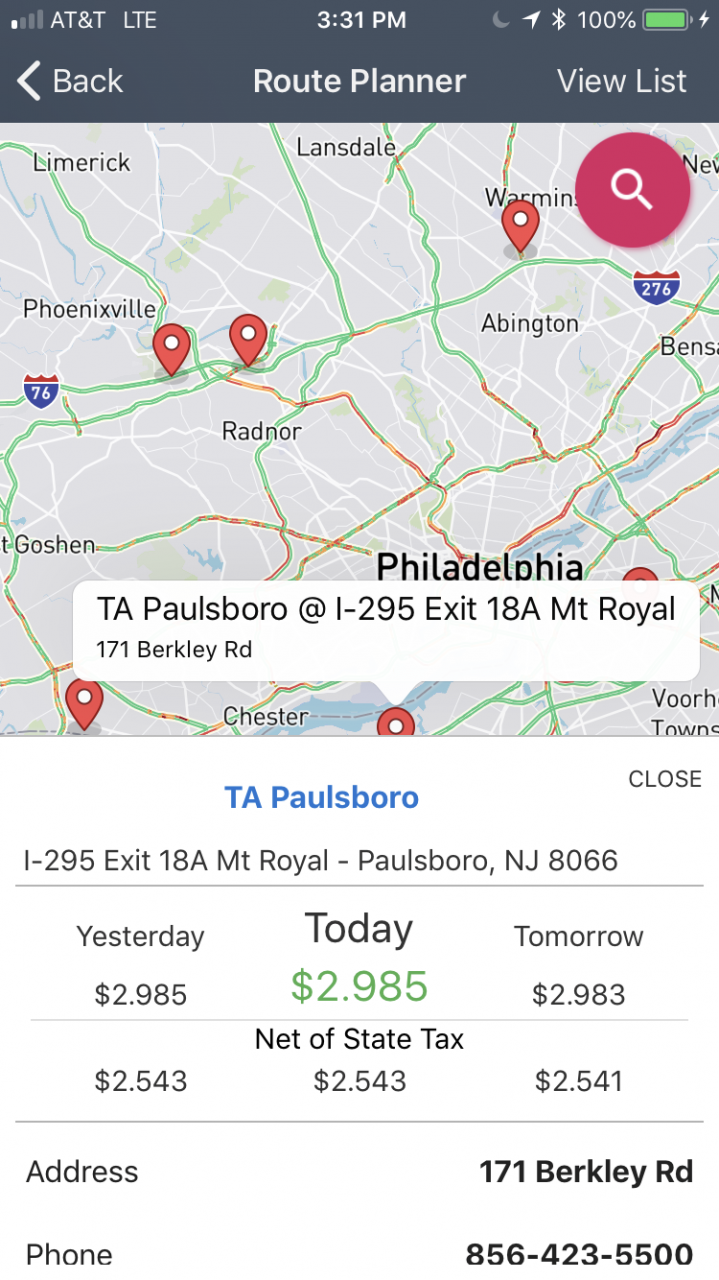Screen dimensions: 719x1280
Task: Open address 171 Berkley Rd
Action: coord(585,1172)
